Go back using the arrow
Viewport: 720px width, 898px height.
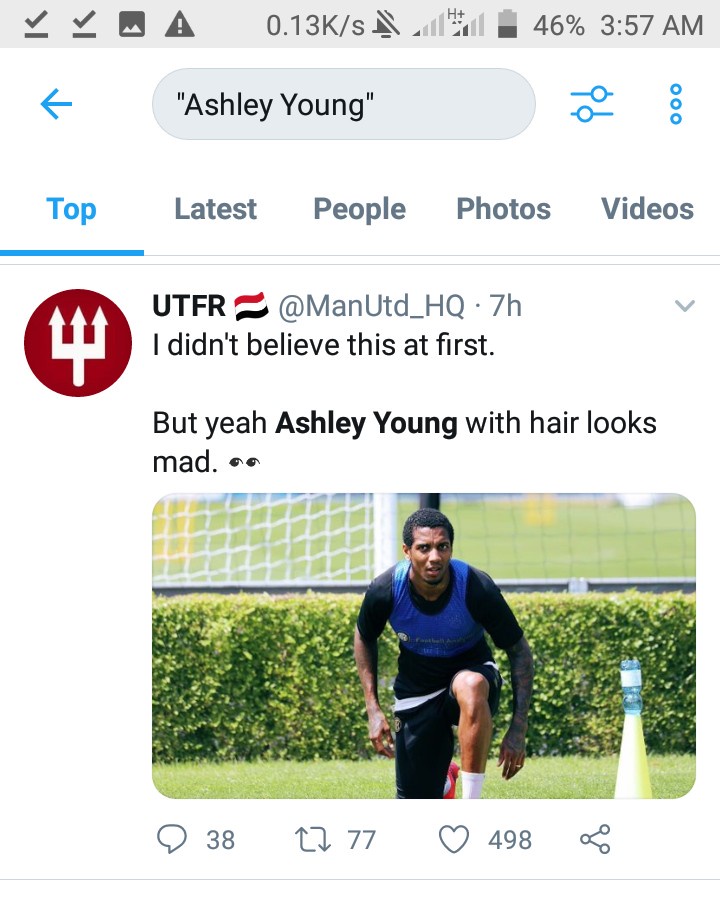click(x=57, y=104)
